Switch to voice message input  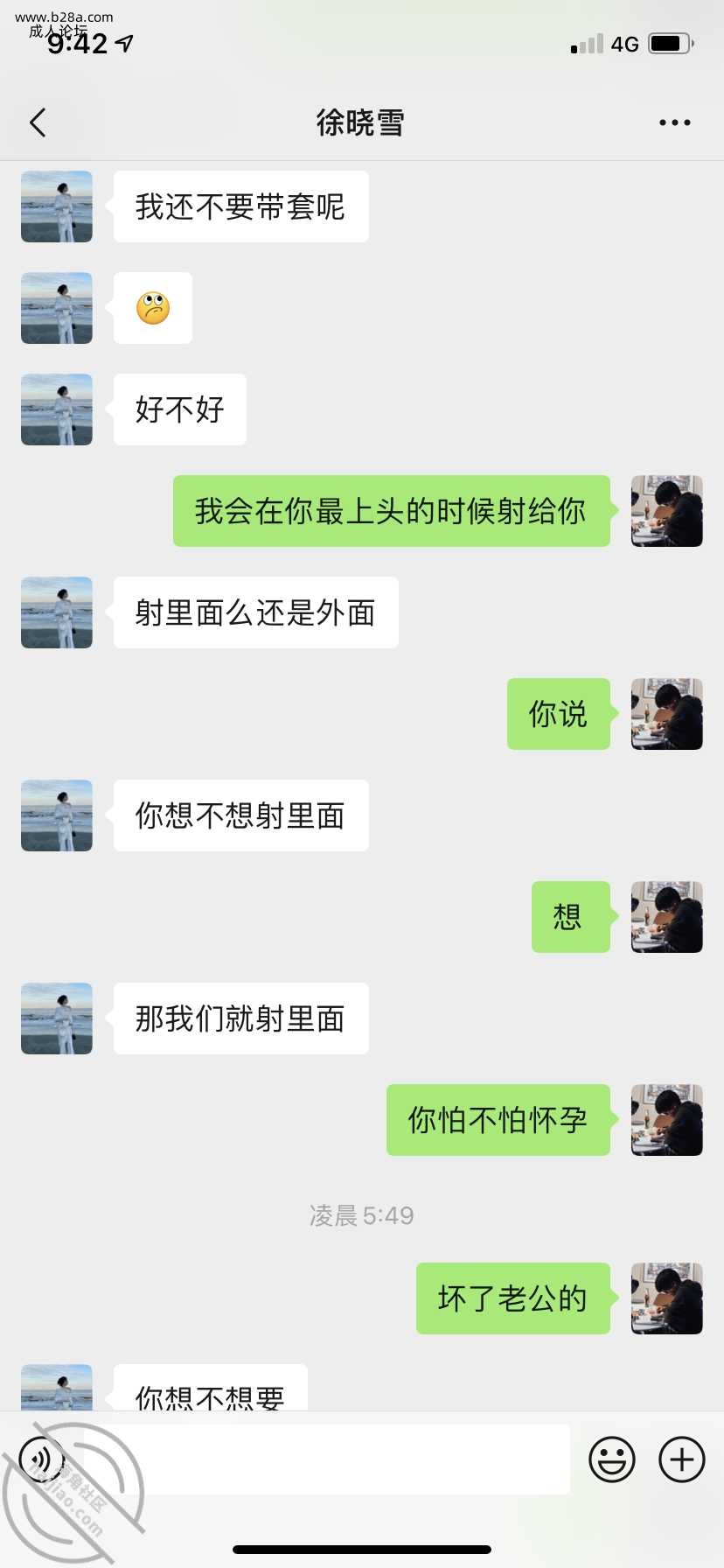(41, 1459)
